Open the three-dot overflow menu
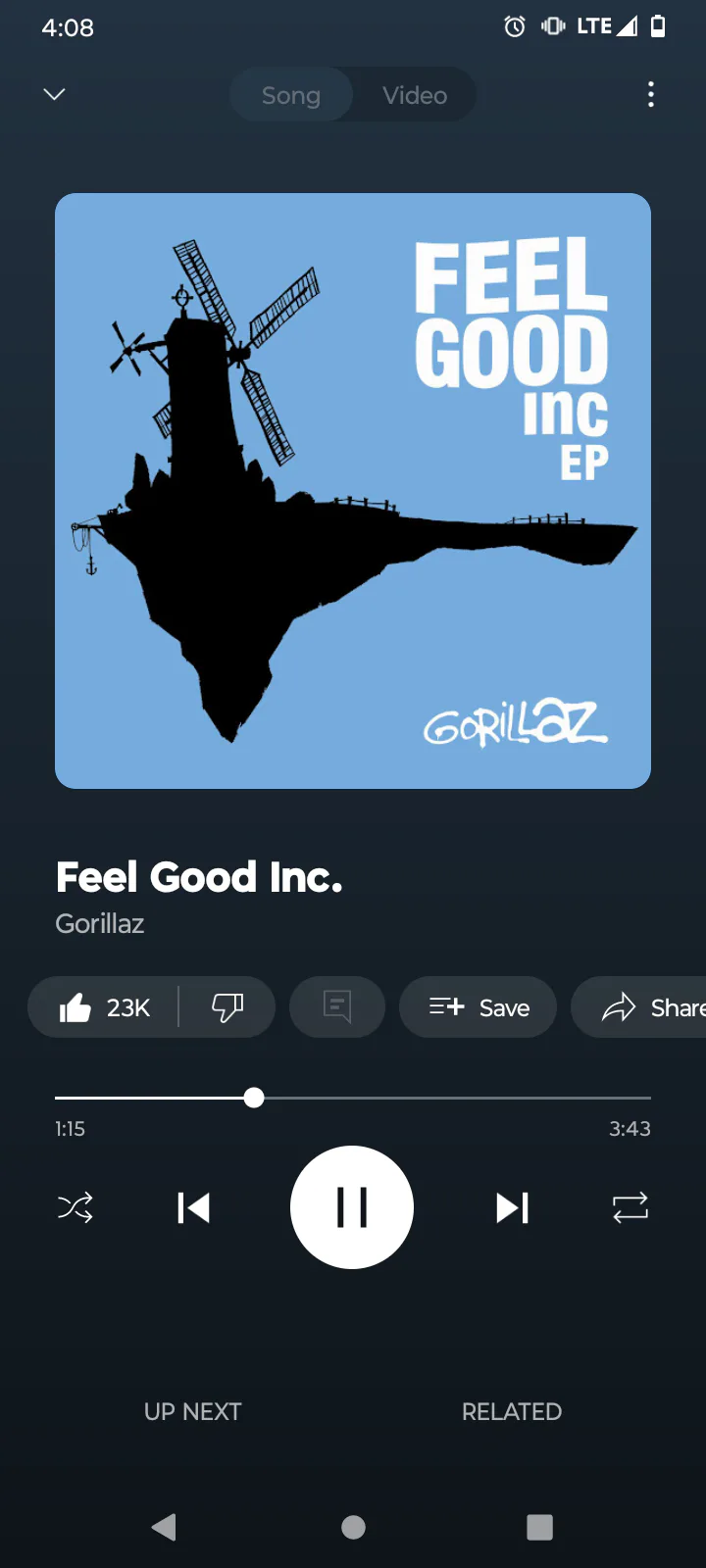Image resolution: width=706 pixels, height=1568 pixels. click(x=651, y=94)
